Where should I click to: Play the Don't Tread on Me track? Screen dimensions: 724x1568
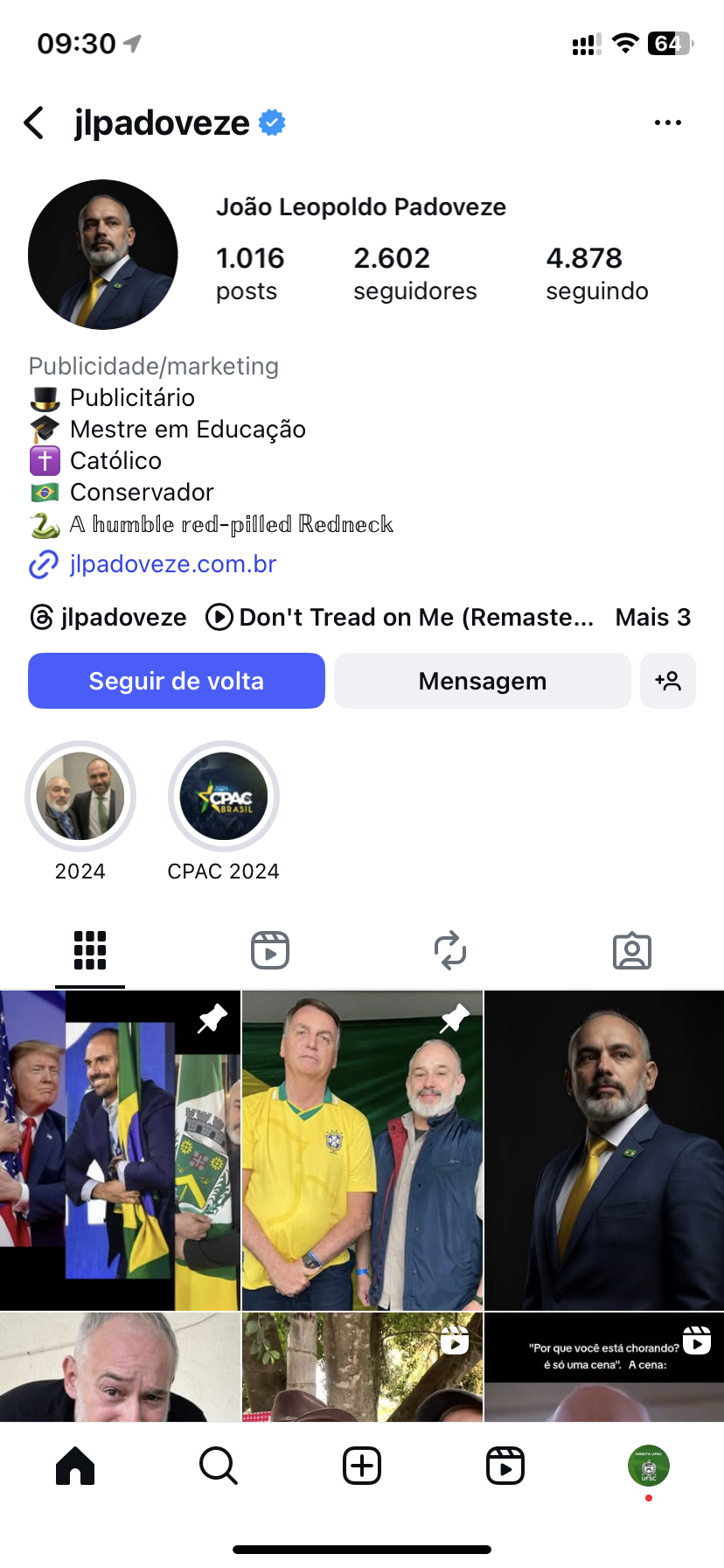400,618
